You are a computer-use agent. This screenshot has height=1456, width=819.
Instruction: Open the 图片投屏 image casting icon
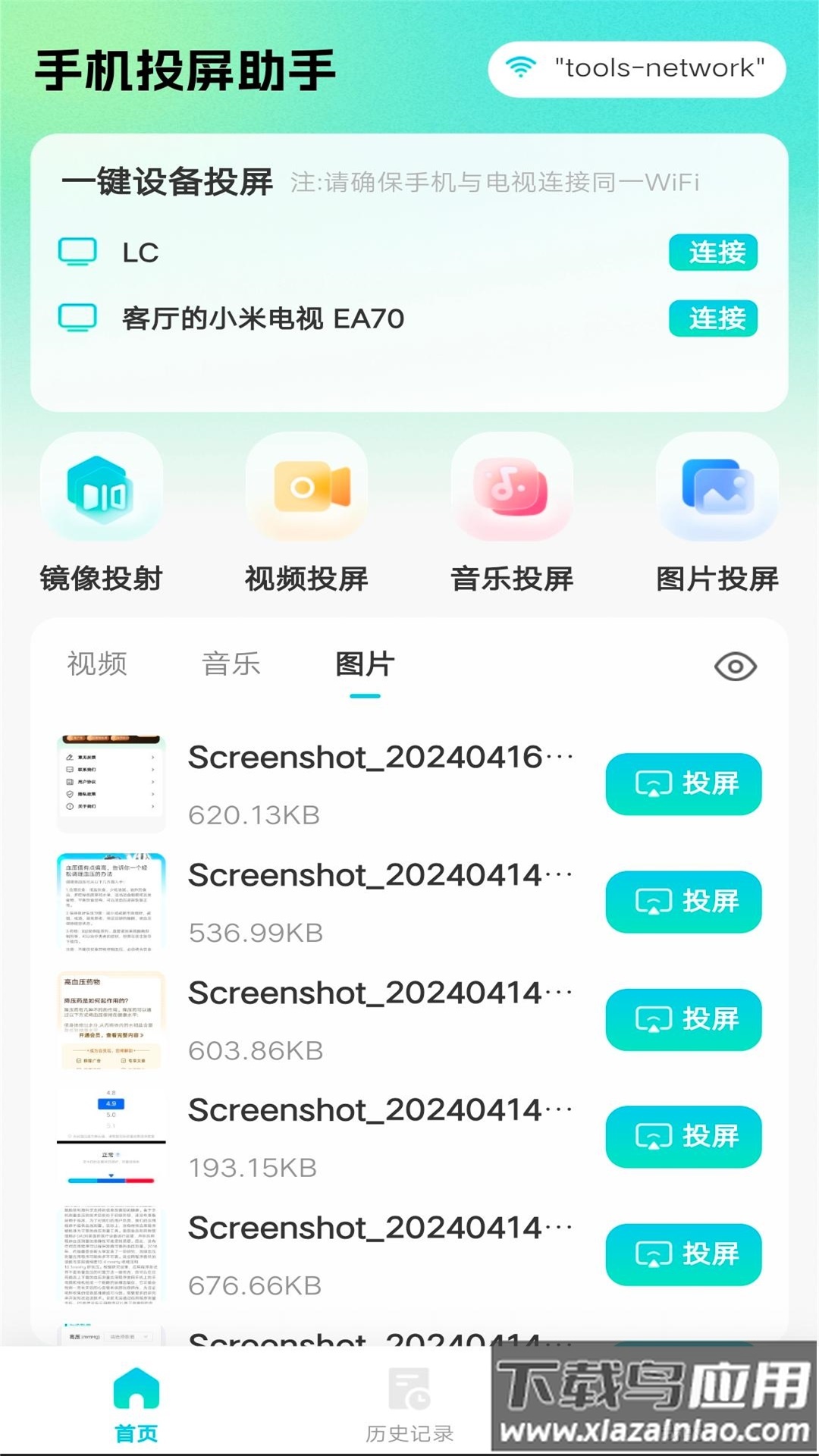point(717,489)
